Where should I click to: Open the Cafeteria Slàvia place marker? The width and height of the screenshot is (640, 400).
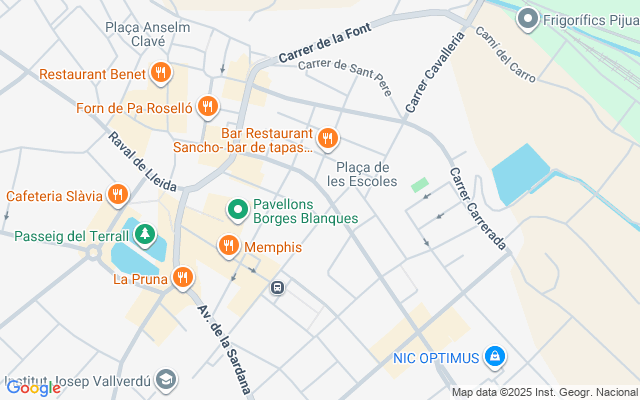pos(118,194)
